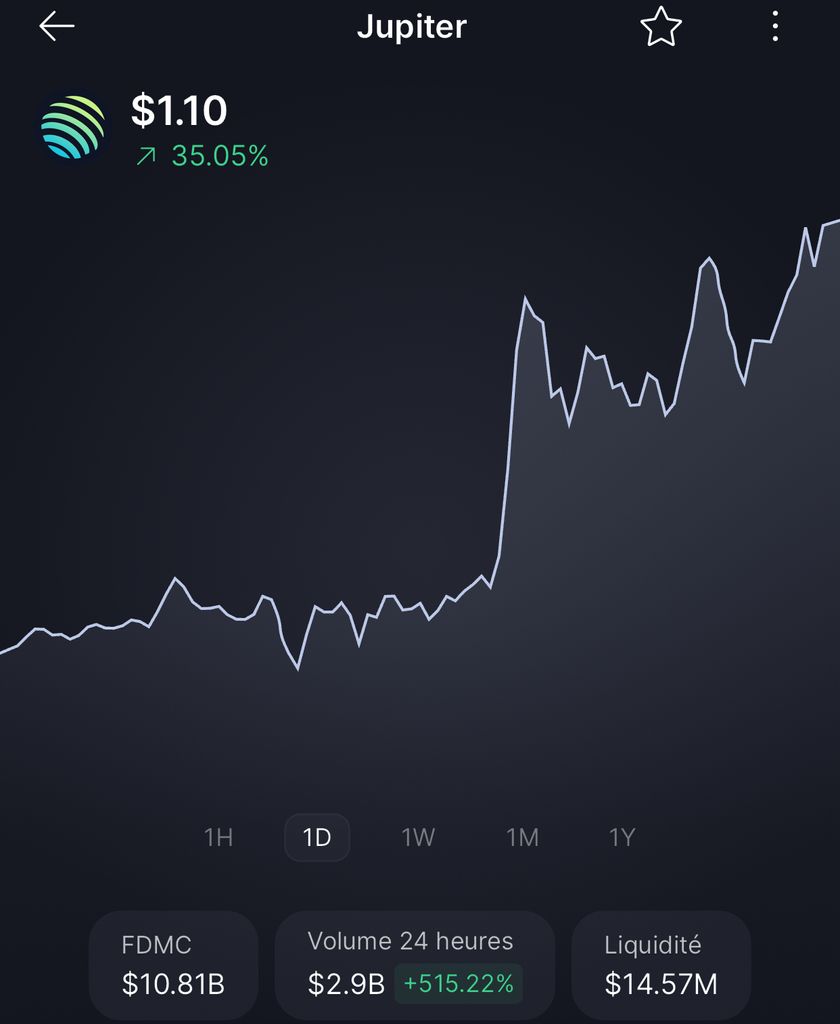Select the 1D chart range

(317, 837)
